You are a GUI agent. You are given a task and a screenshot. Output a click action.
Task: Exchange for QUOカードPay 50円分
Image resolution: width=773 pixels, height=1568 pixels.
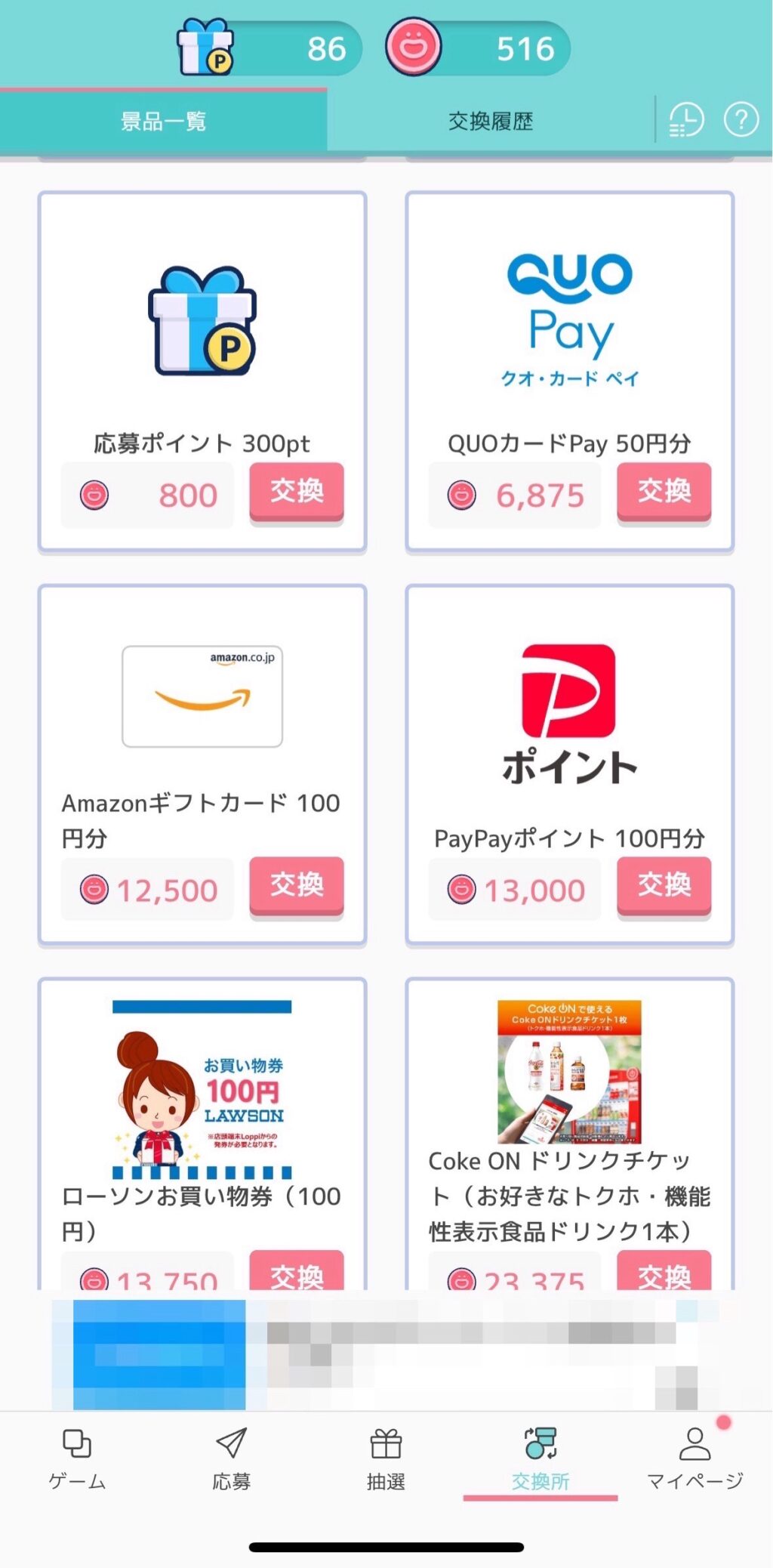tap(664, 492)
